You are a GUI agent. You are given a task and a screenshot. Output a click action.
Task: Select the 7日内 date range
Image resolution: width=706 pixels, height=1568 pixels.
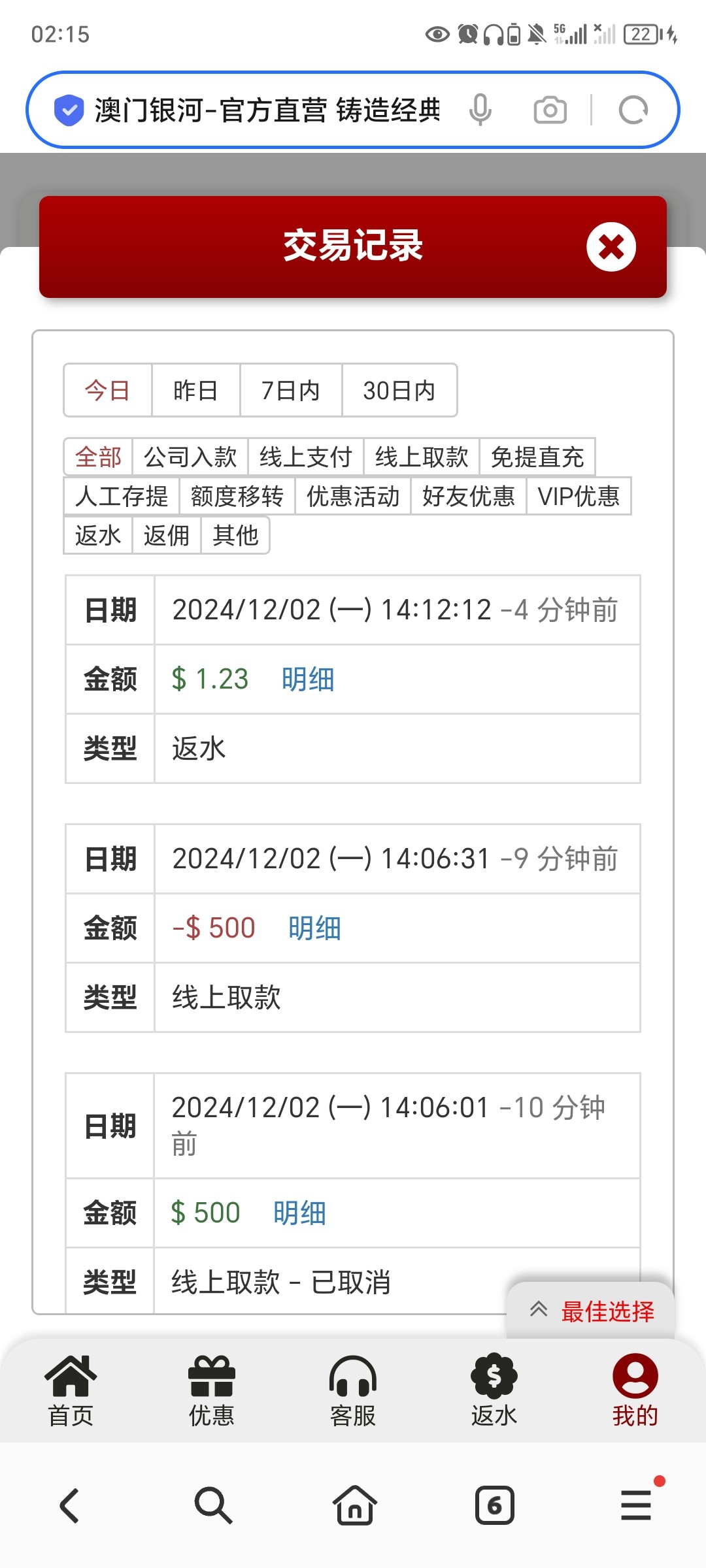pyautogui.click(x=290, y=391)
